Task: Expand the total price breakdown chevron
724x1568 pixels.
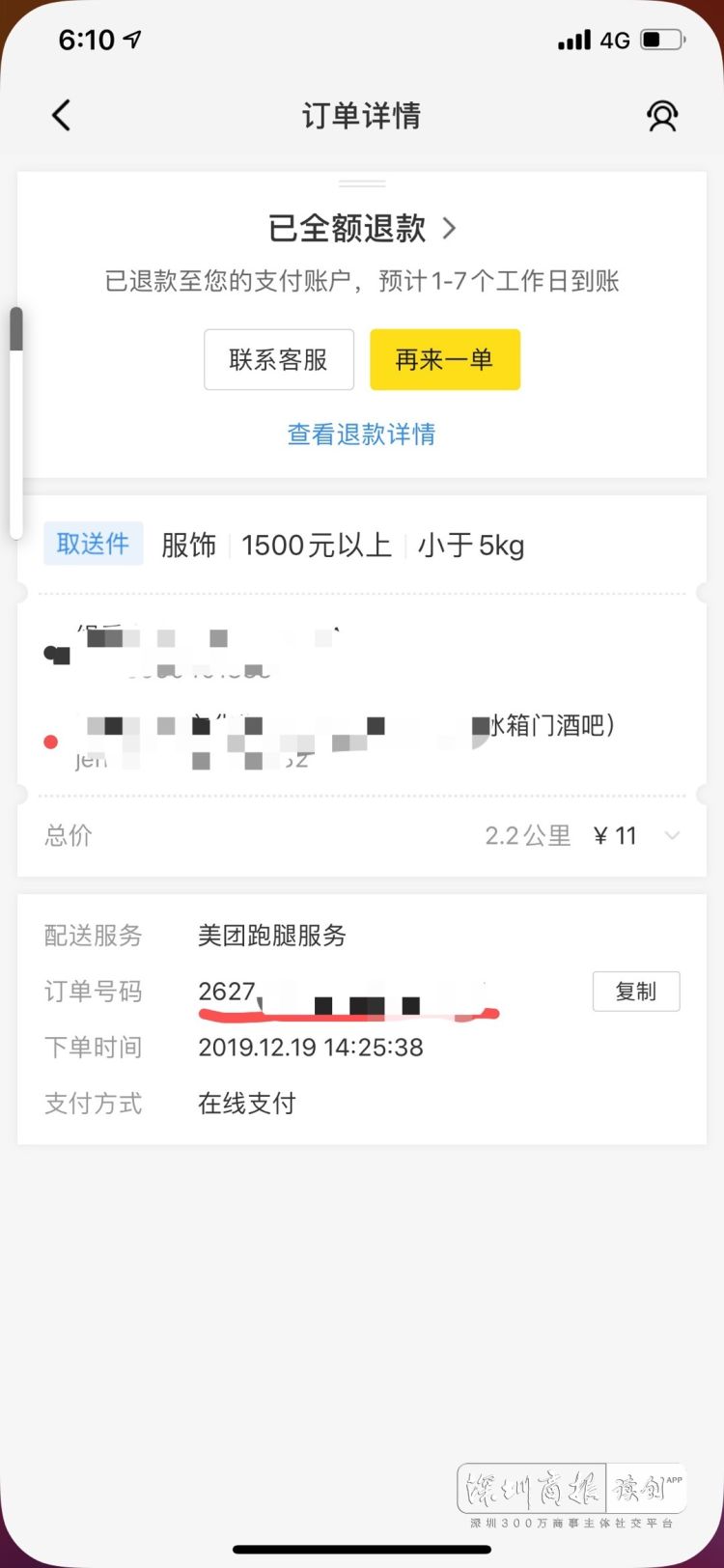Action: (673, 836)
